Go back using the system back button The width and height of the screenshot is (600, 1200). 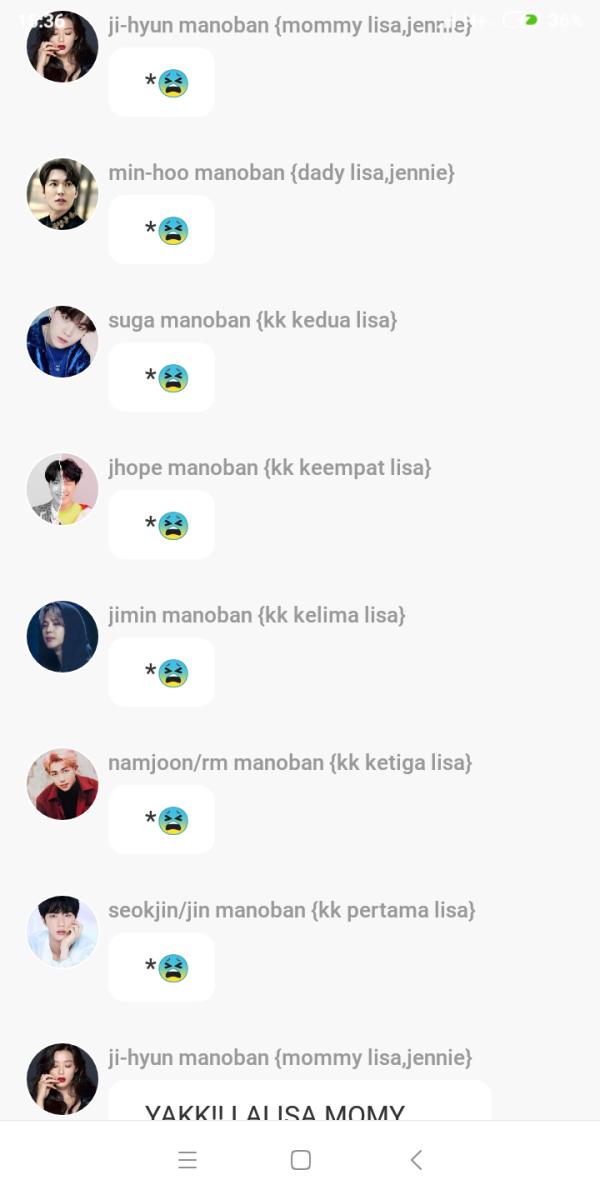tap(416, 1160)
